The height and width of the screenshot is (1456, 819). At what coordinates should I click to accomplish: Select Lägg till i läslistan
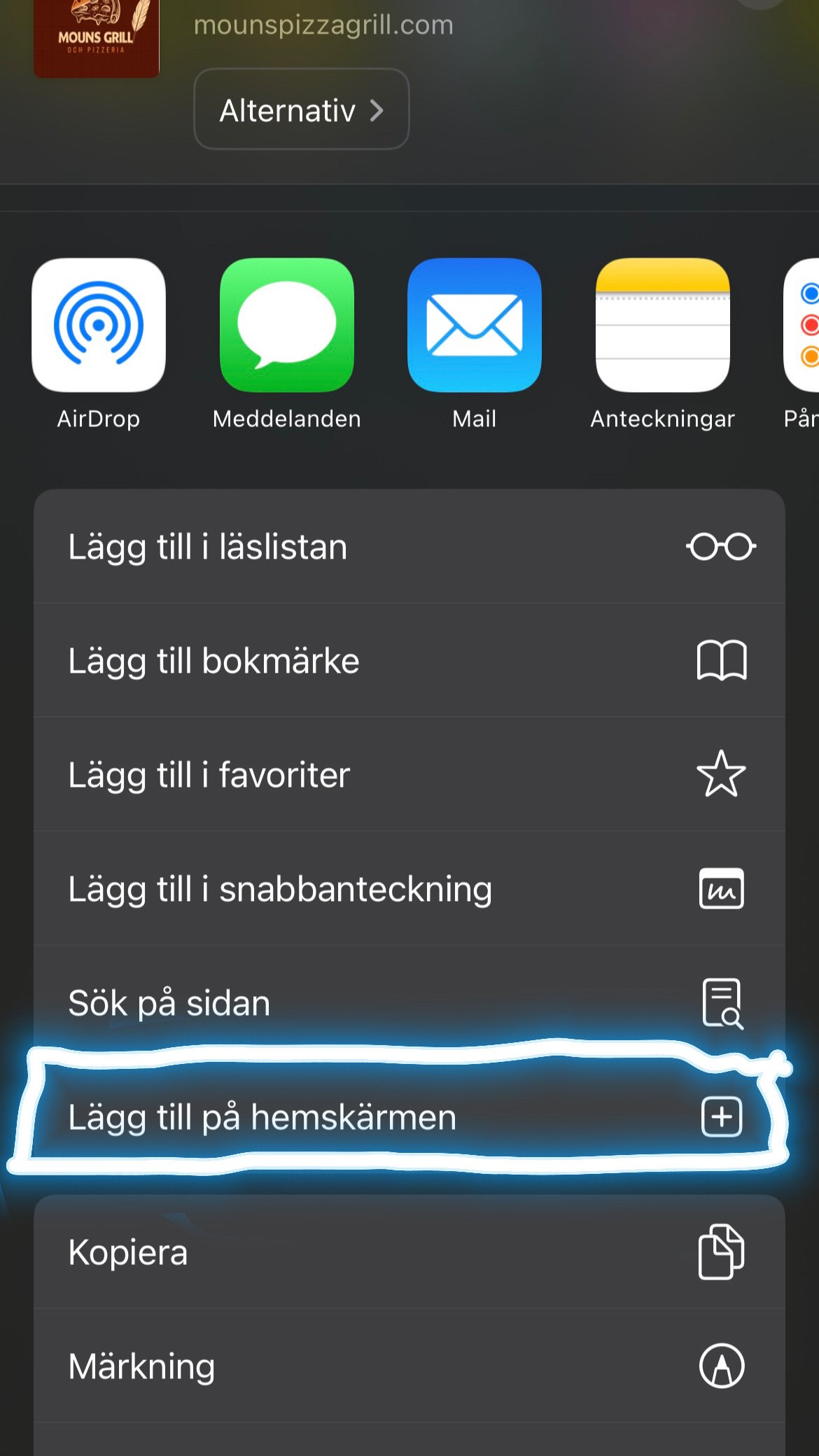(x=409, y=547)
